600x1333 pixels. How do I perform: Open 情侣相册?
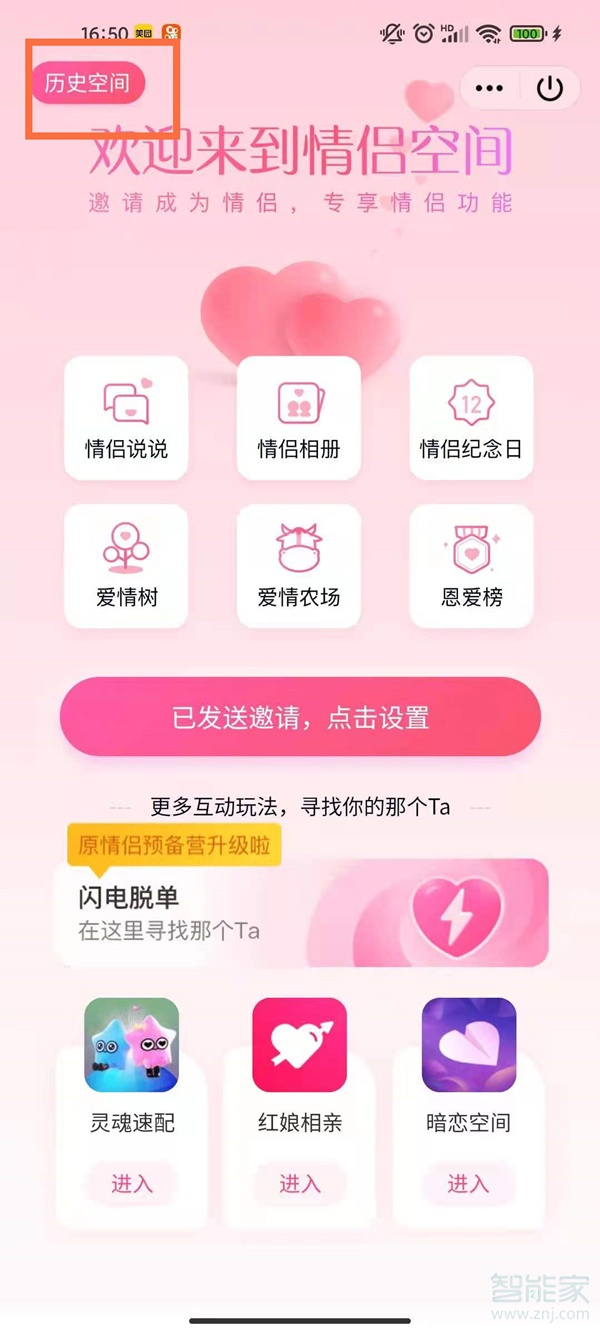(x=299, y=418)
